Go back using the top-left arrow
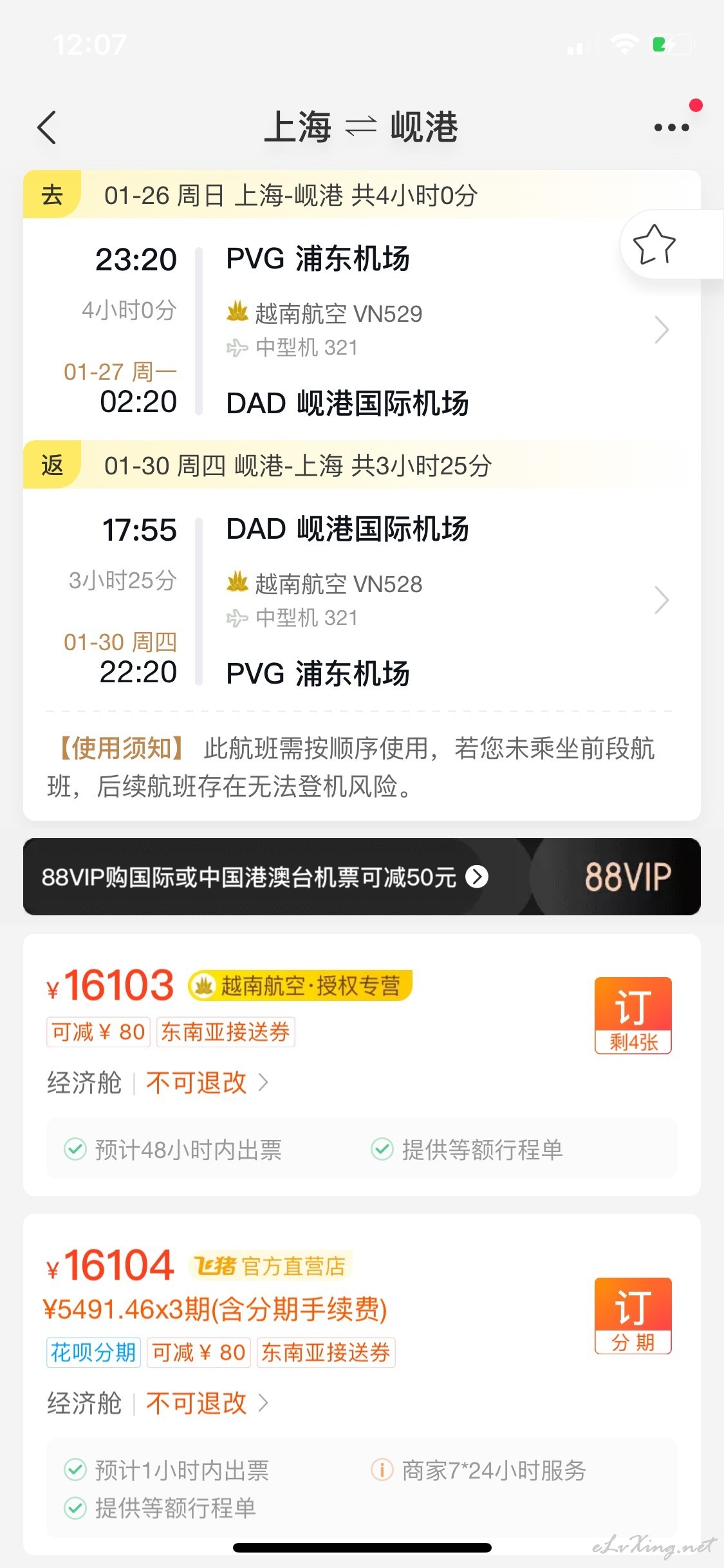This screenshot has width=724, height=1568. 48,127
